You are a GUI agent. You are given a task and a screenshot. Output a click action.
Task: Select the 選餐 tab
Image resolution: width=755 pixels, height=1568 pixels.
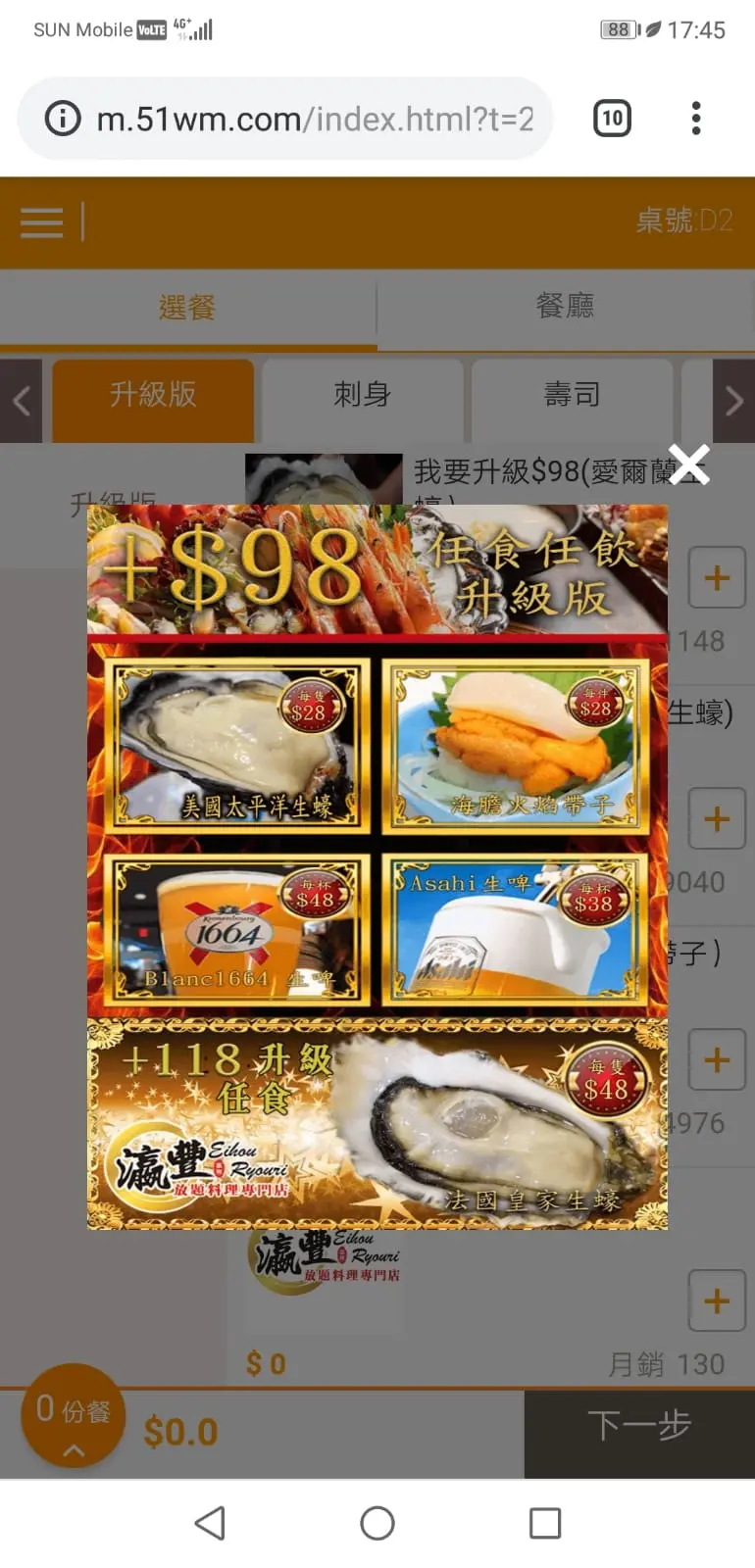(x=187, y=308)
